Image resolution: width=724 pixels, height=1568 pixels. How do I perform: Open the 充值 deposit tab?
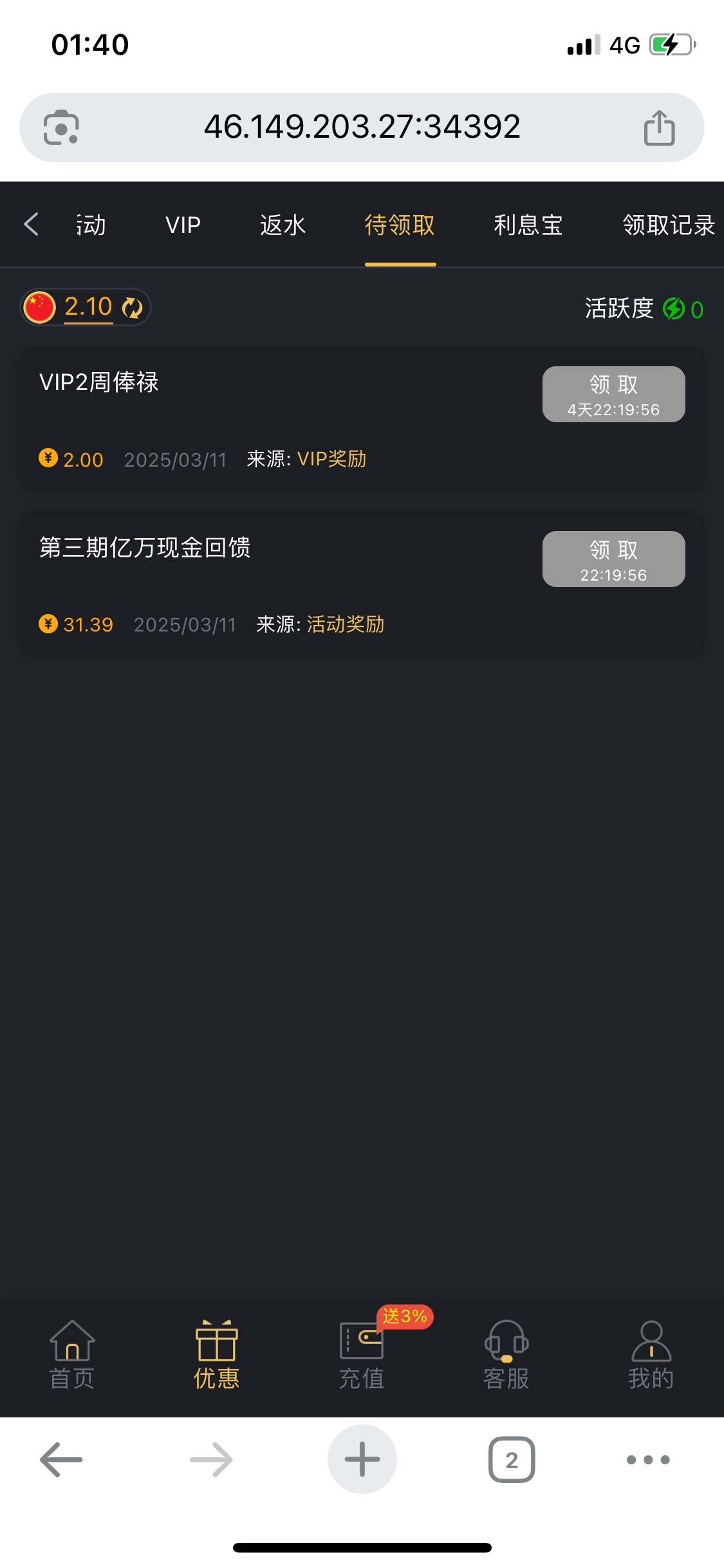pos(362,1354)
